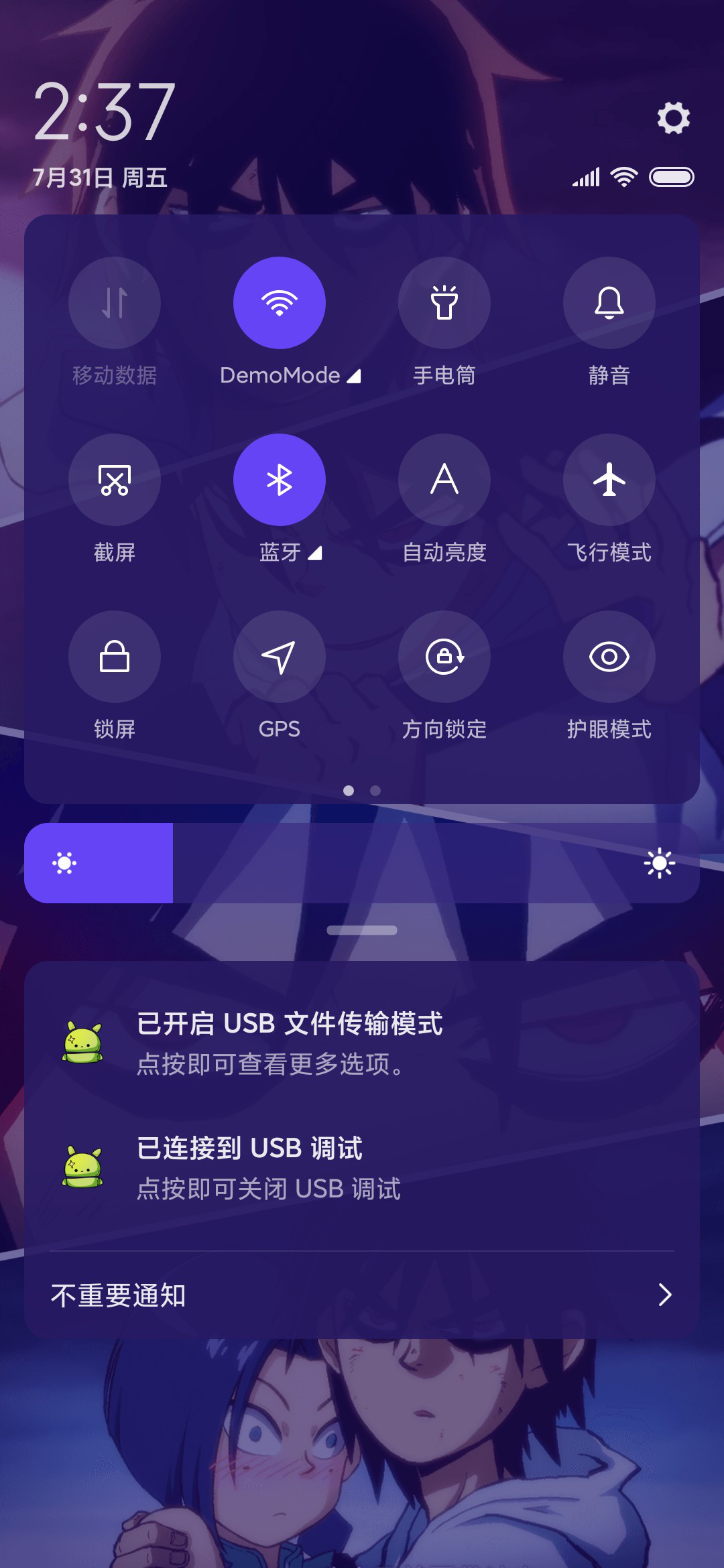The width and height of the screenshot is (724, 1568).
Task: Lock the screen with 锁屏
Action: pyautogui.click(x=115, y=657)
